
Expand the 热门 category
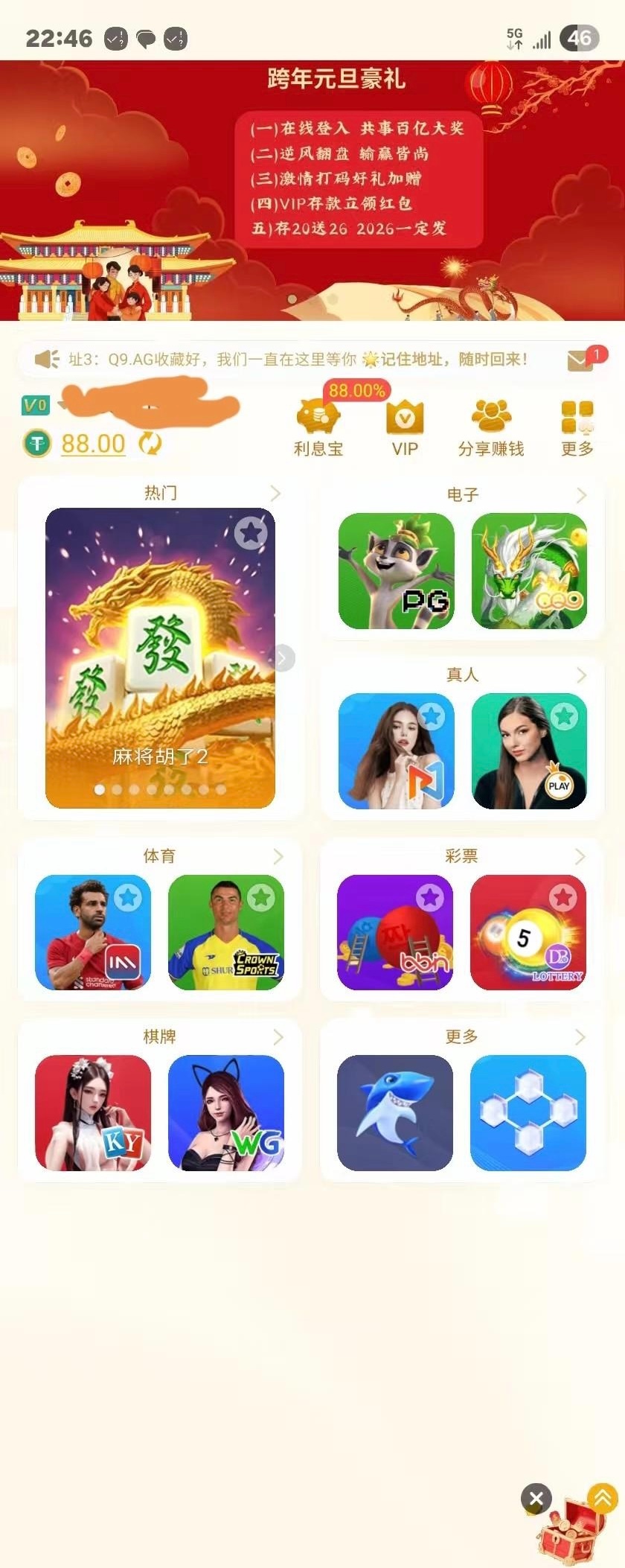tap(275, 493)
